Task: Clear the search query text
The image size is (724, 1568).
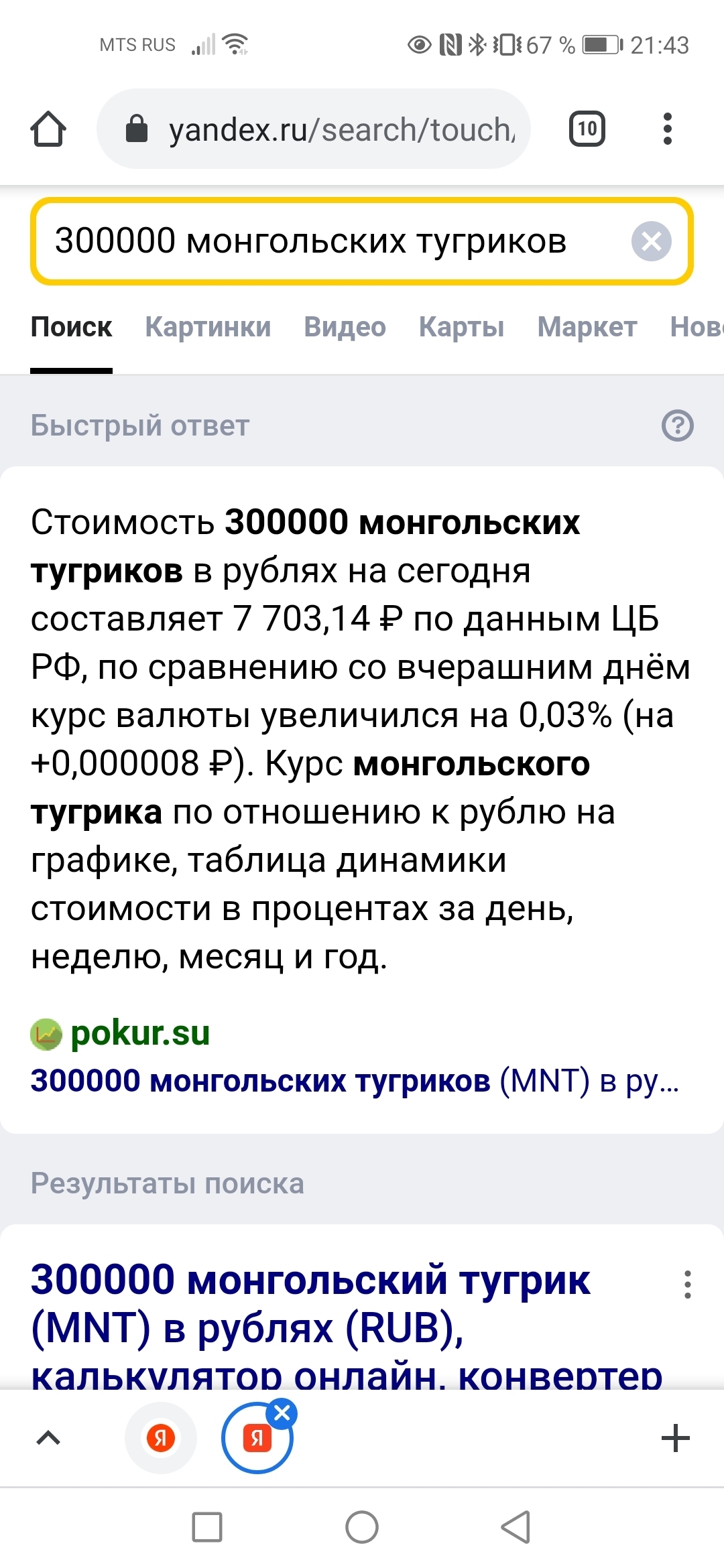Action: click(x=651, y=241)
